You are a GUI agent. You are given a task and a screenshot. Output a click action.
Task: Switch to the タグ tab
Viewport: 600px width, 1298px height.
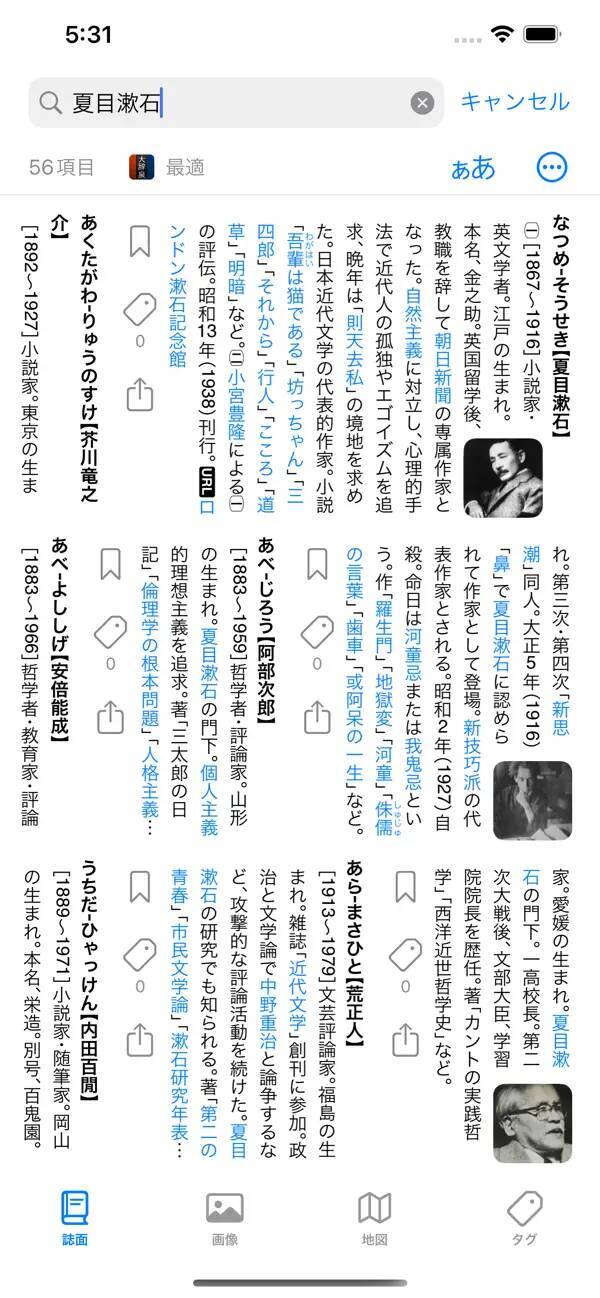(x=524, y=1217)
